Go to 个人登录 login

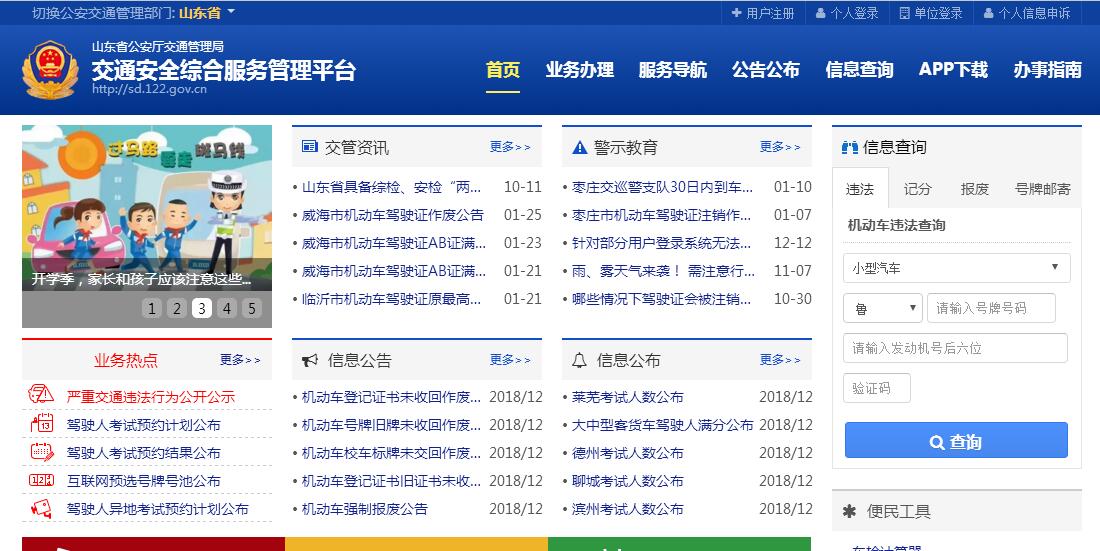point(847,13)
